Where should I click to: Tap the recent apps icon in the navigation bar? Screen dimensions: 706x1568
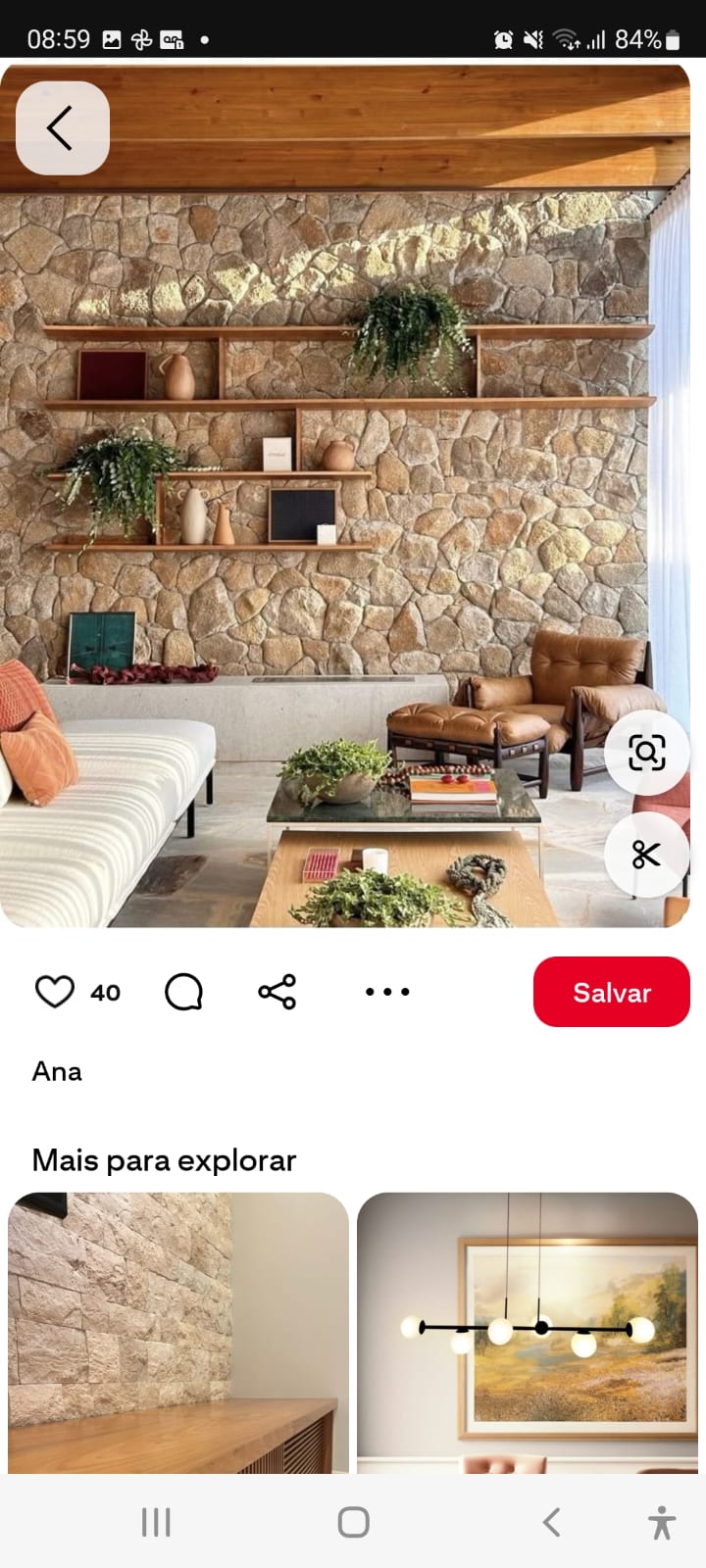click(x=156, y=1522)
